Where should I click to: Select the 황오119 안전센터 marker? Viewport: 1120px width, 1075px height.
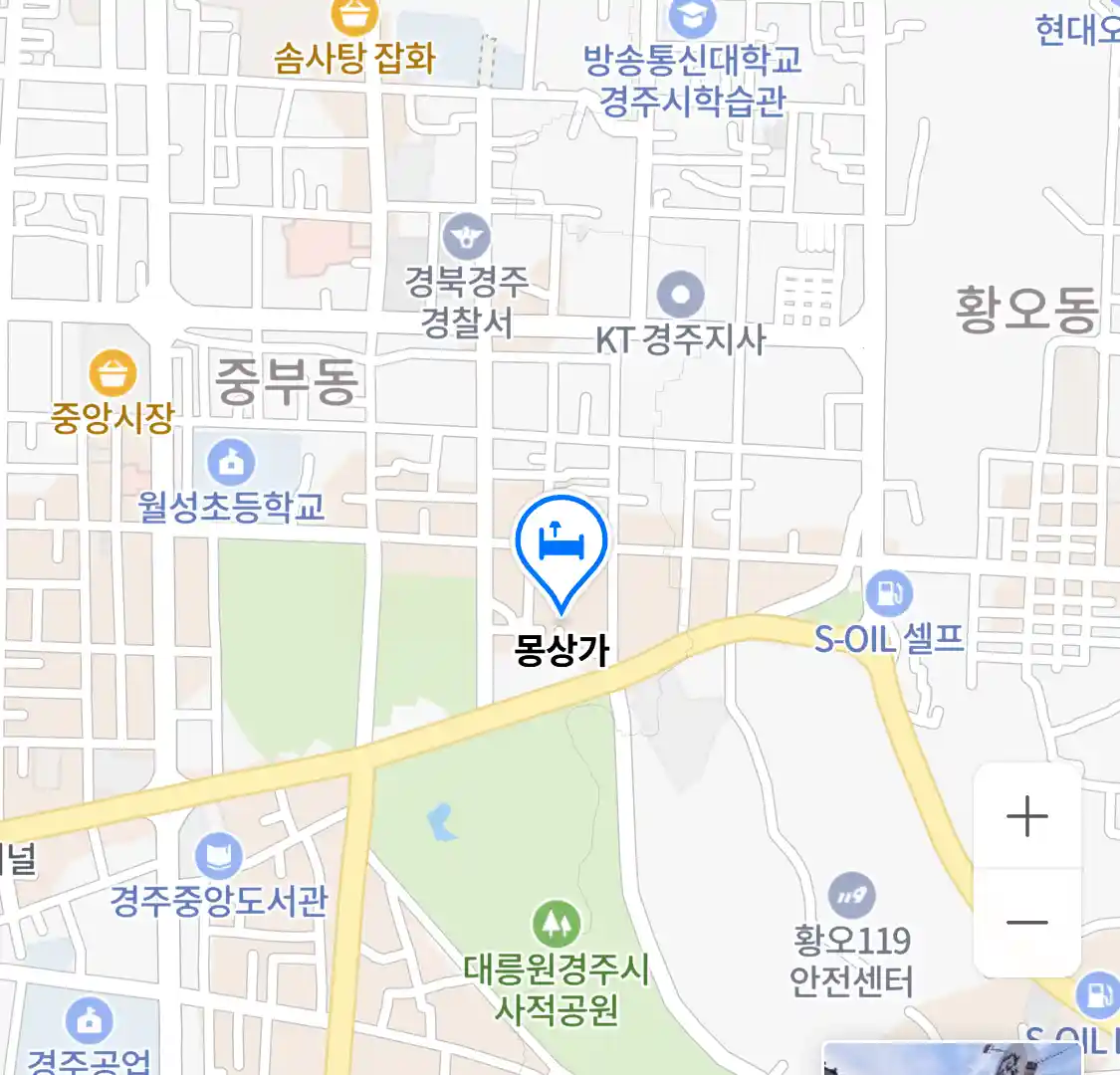(x=851, y=895)
